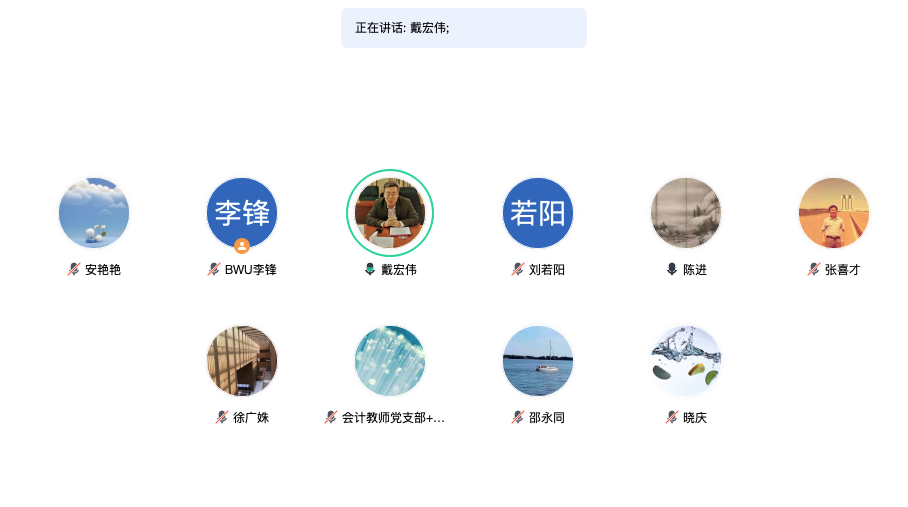Open the 会计教师党支部 participant tile
The width and height of the screenshot is (908, 507).
pyautogui.click(x=390, y=361)
